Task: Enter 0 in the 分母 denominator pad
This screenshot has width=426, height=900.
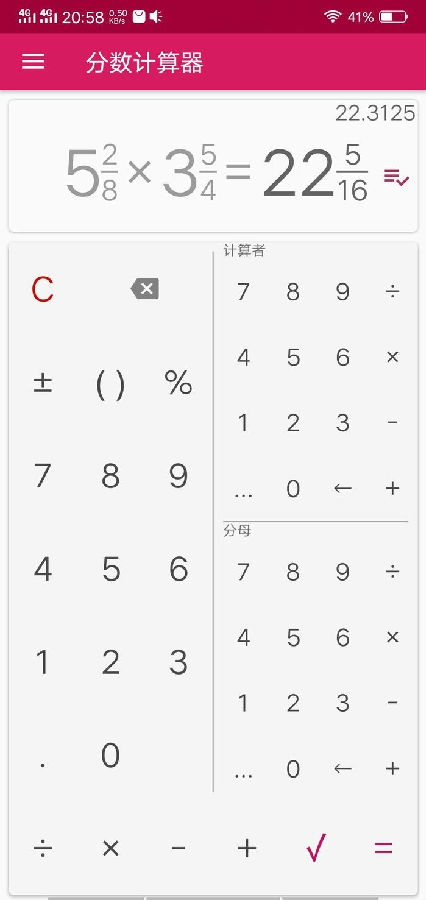Action: click(x=293, y=769)
